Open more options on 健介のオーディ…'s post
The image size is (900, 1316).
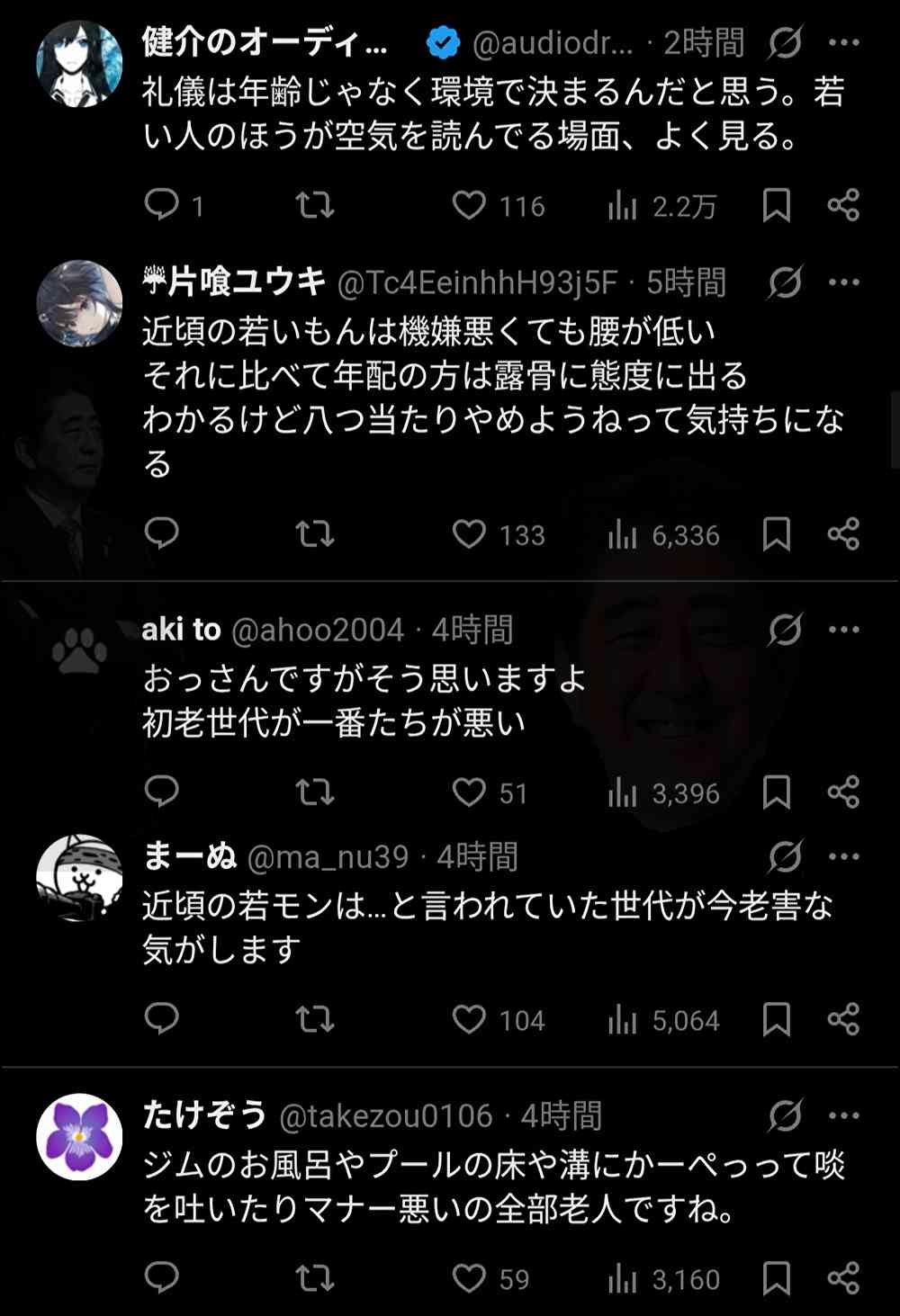tap(843, 42)
